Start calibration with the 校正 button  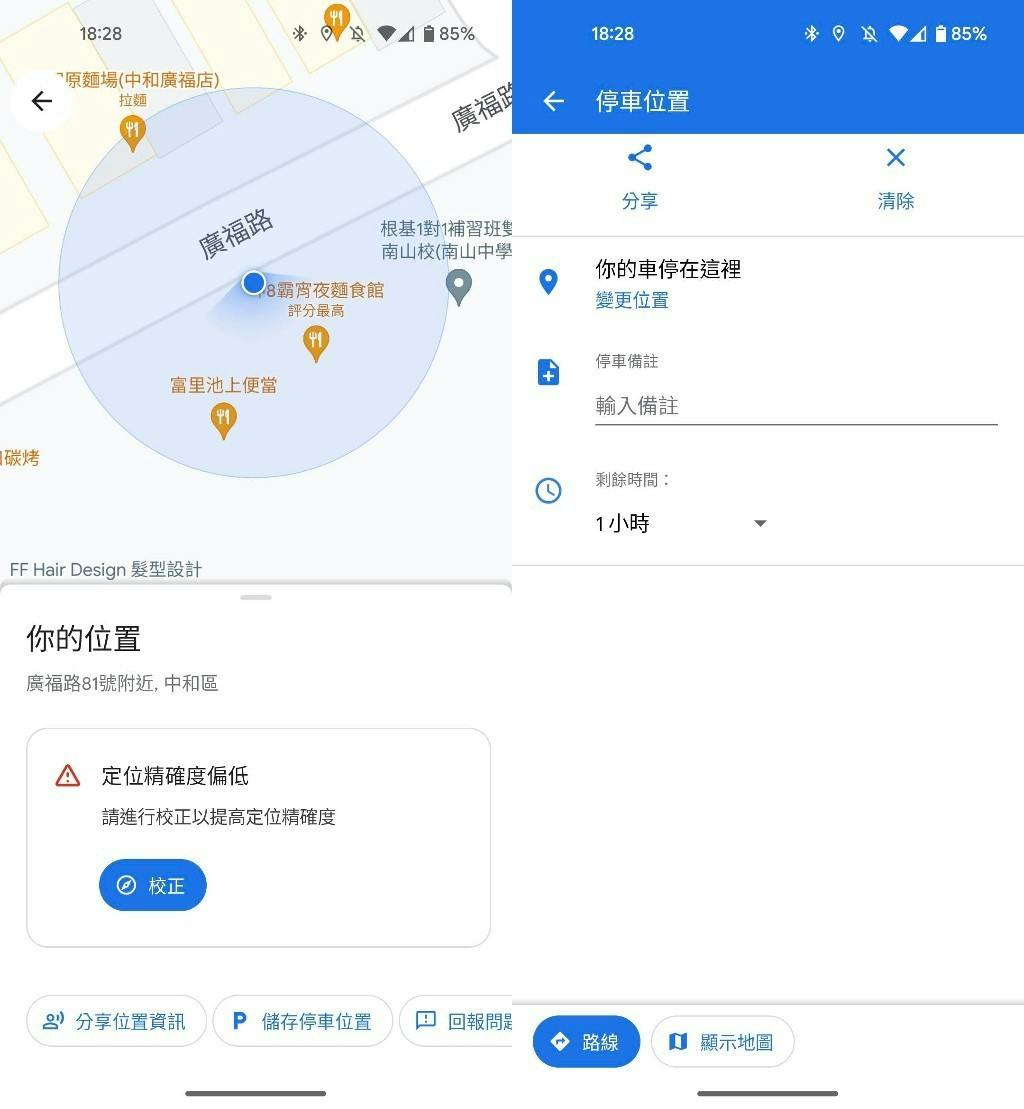[x=152, y=885]
